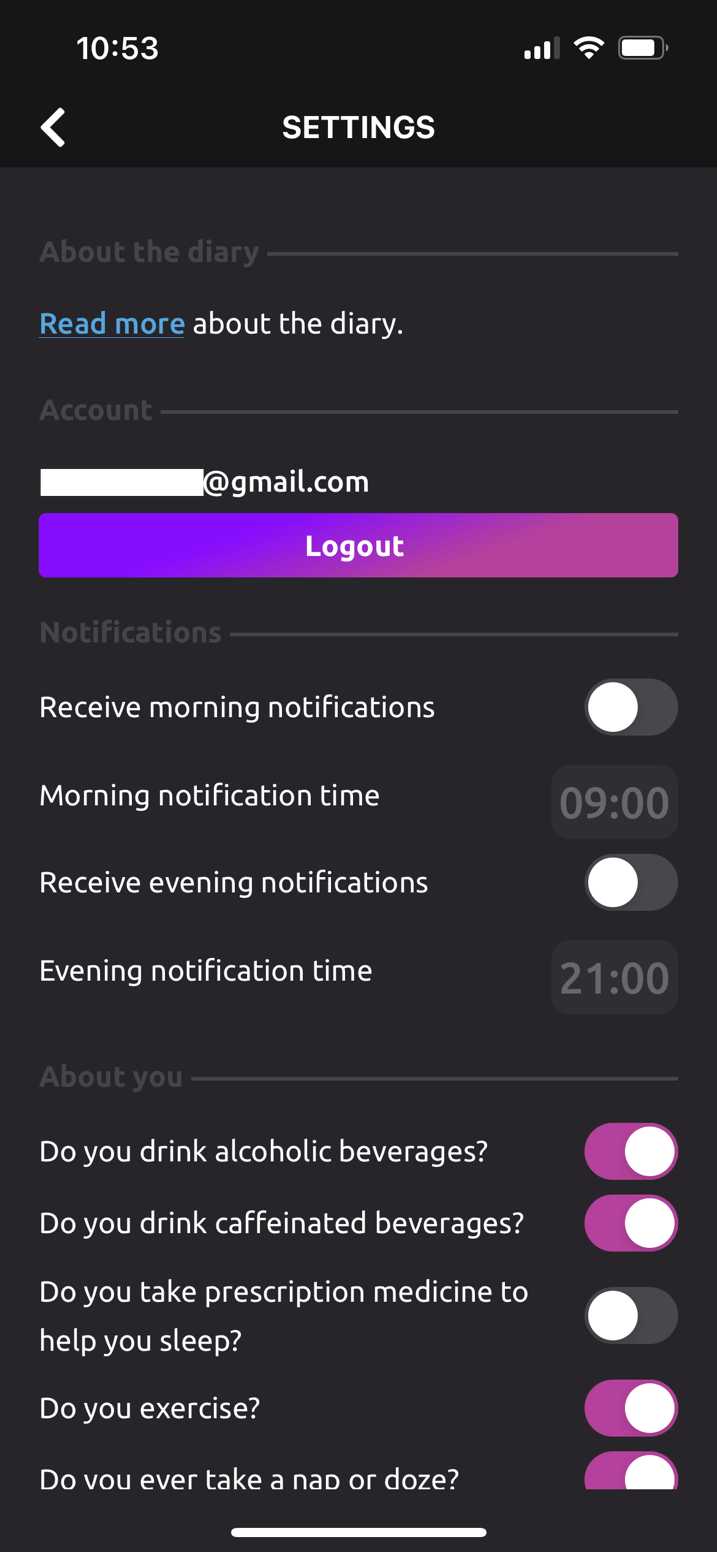Toggle the nap or doze switch

coord(630,1472)
